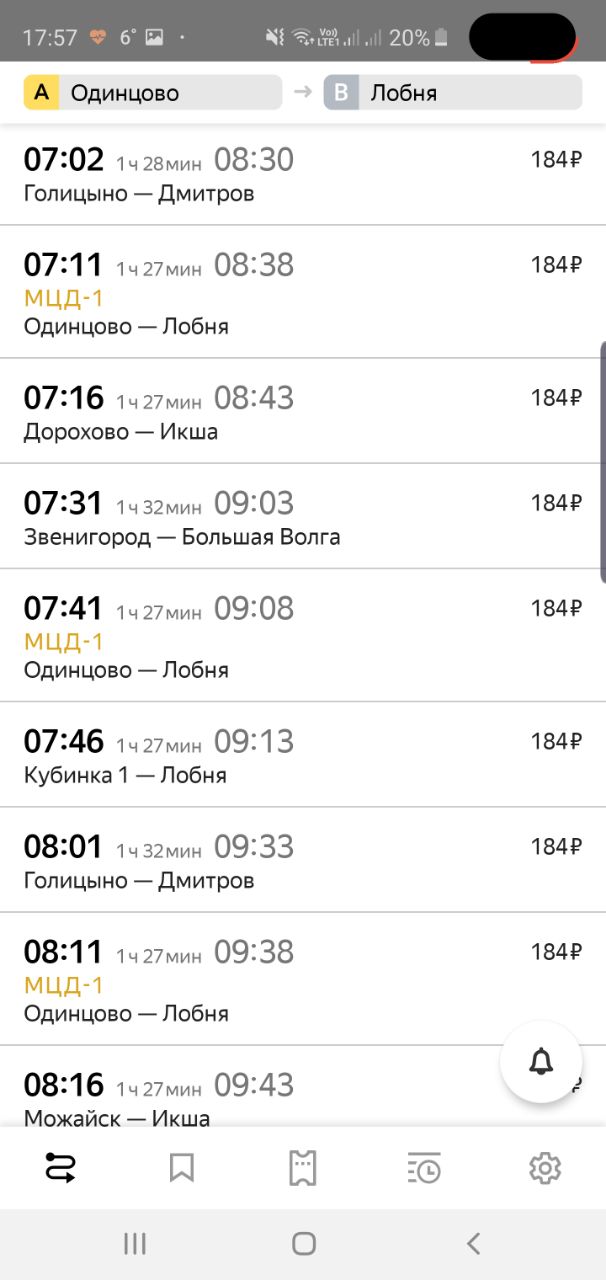Go to the tickets tab

pyautogui.click(x=303, y=1167)
